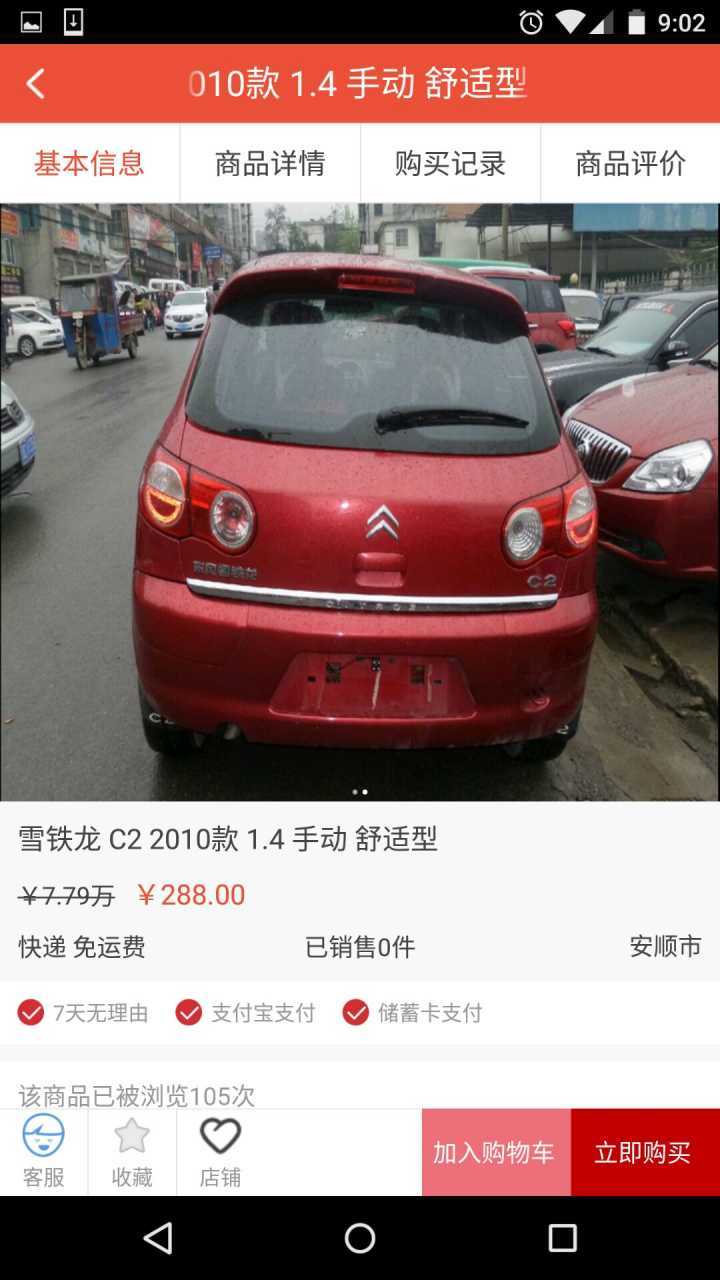720x1280 pixels.
Task: Add item to favorites with 收藏
Action: 132,1152
